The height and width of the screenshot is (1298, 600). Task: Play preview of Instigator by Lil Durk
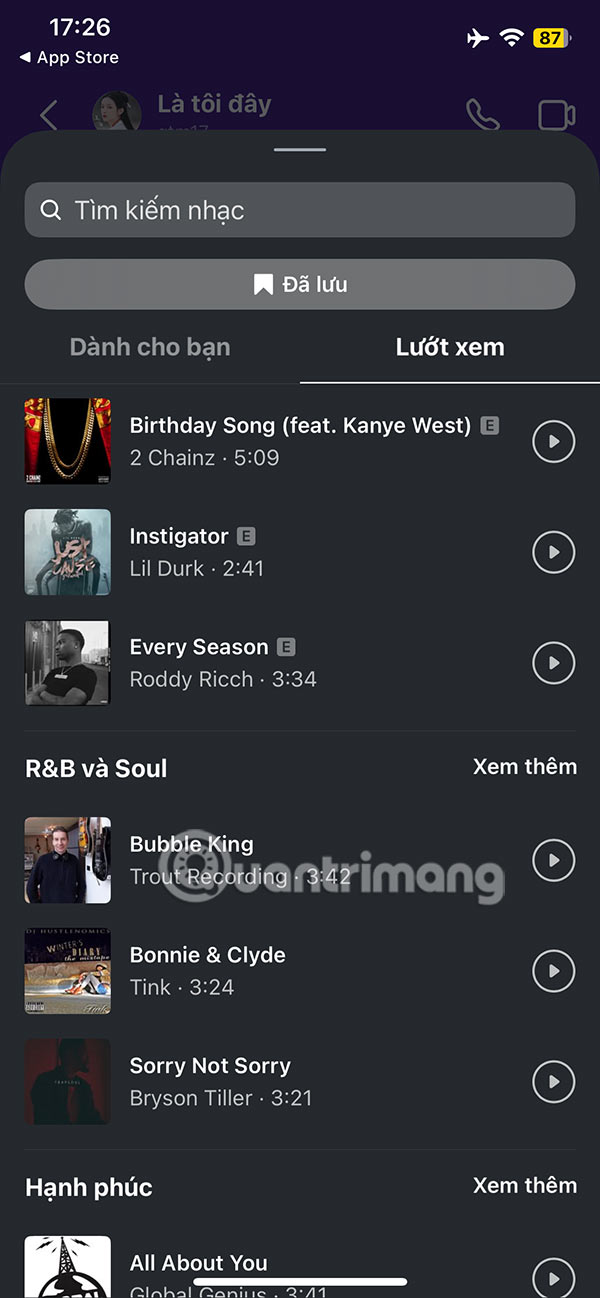click(553, 552)
